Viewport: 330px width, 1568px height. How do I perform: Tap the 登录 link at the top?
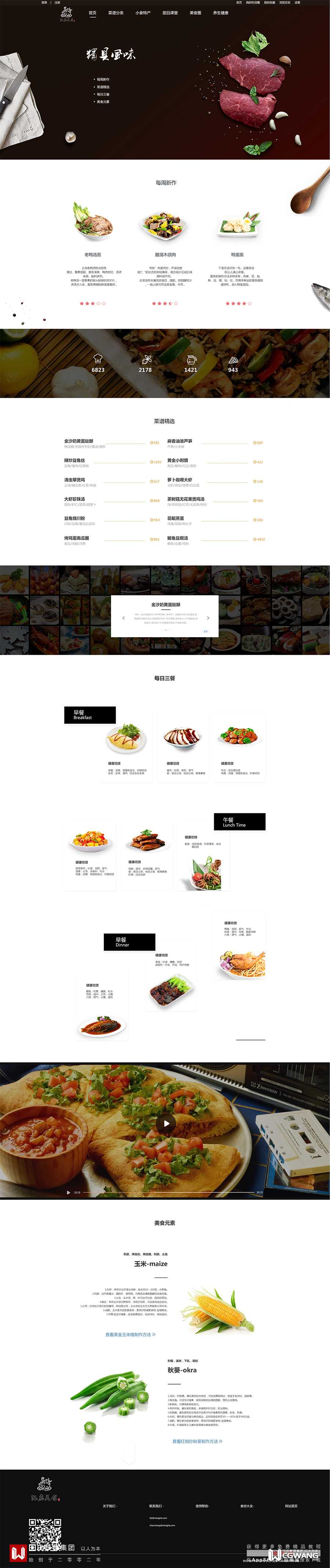click(x=44, y=3)
